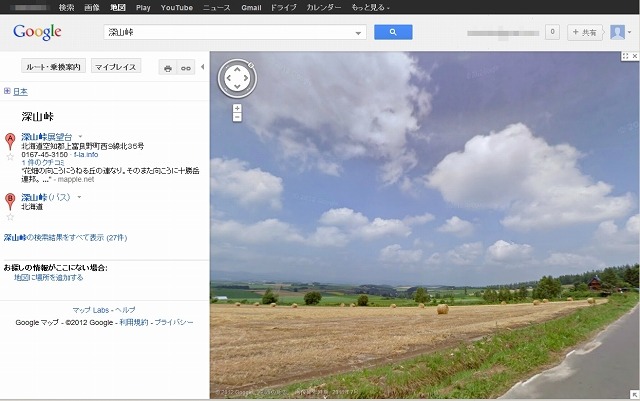Open the 利用規約 terms link

pos(133,323)
